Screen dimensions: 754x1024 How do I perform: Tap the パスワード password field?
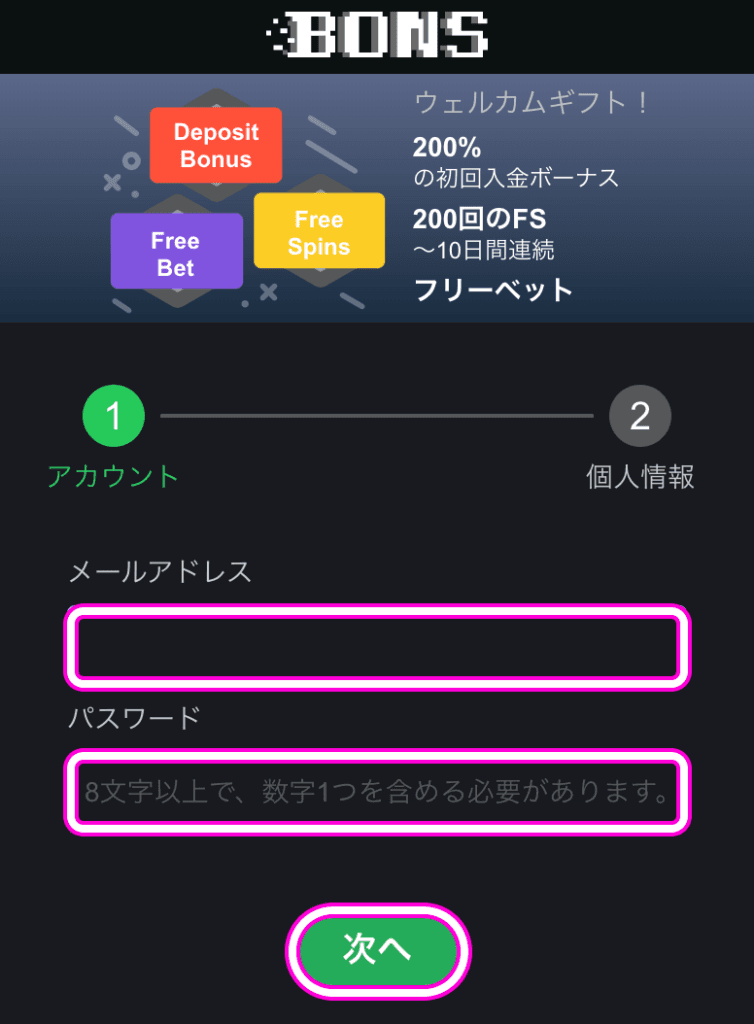pyautogui.click(x=377, y=792)
